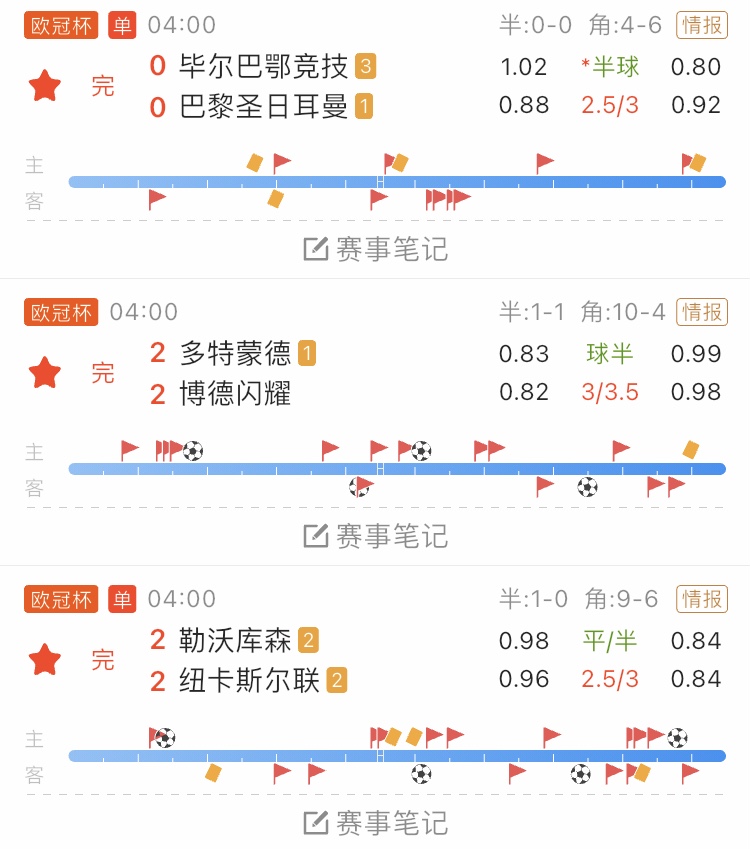Toggle favorite status on the 博德闪耀 fixture
Image resolution: width=750 pixels, height=849 pixels.
(x=44, y=372)
